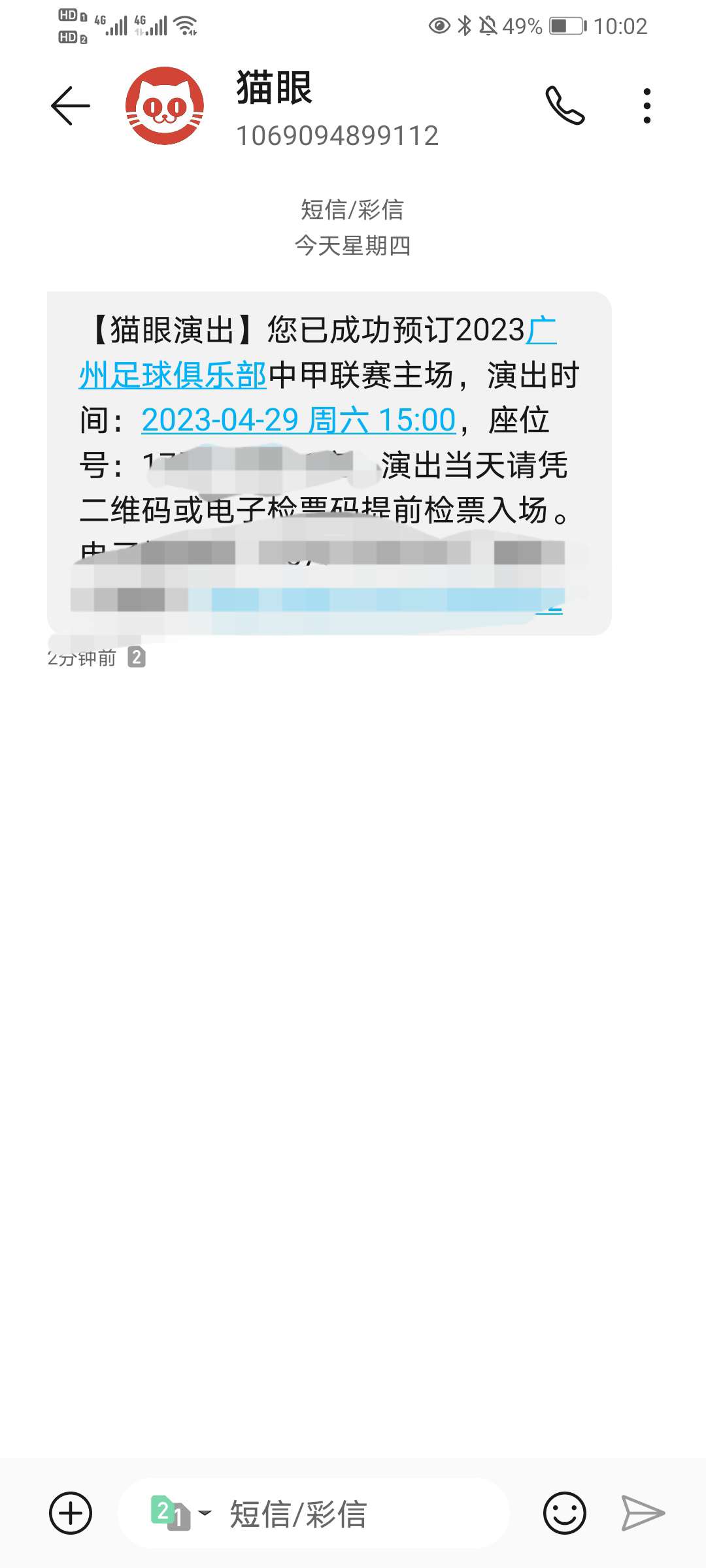Send the message with arrow icon
Image resolution: width=706 pixels, height=1568 pixels.
pyautogui.click(x=642, y=1513)
